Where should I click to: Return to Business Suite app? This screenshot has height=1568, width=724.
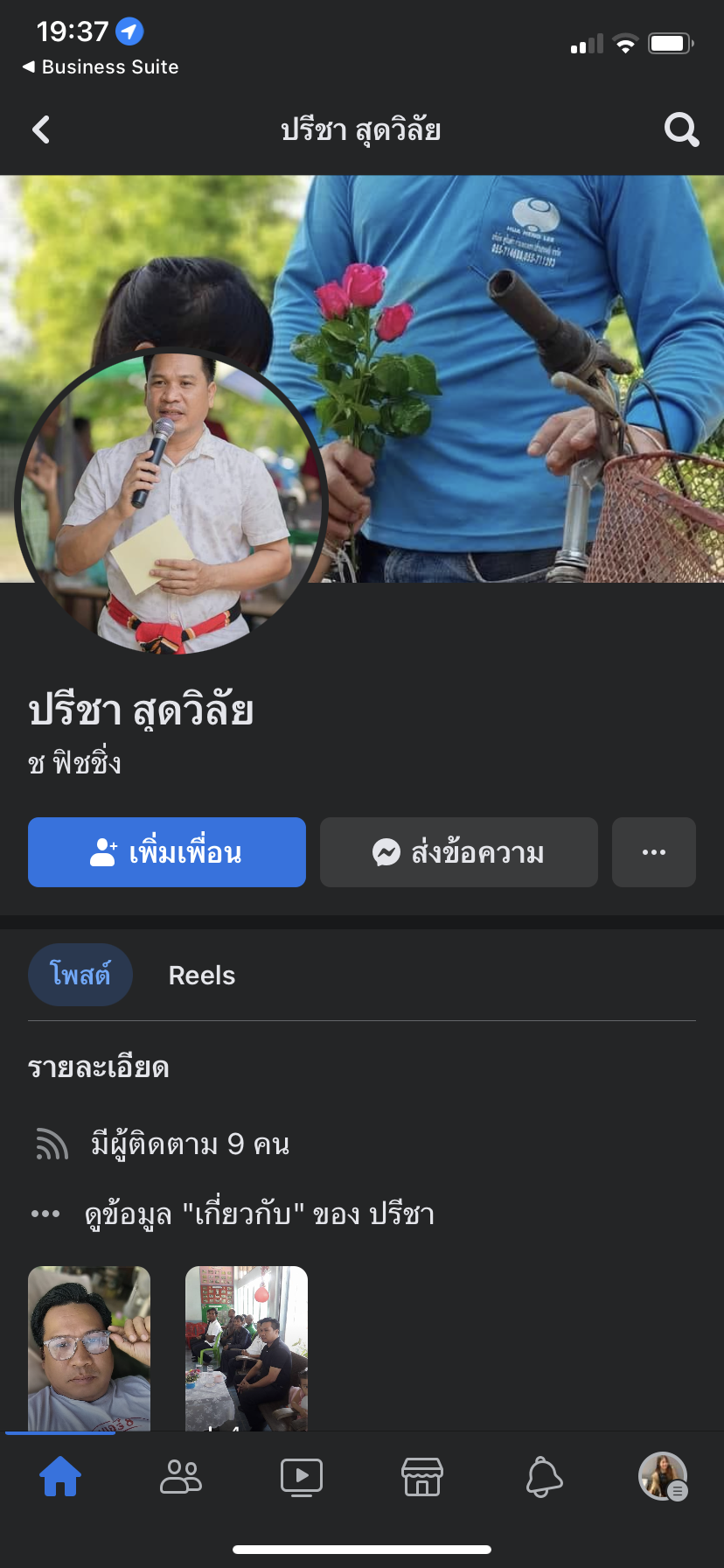101,66
